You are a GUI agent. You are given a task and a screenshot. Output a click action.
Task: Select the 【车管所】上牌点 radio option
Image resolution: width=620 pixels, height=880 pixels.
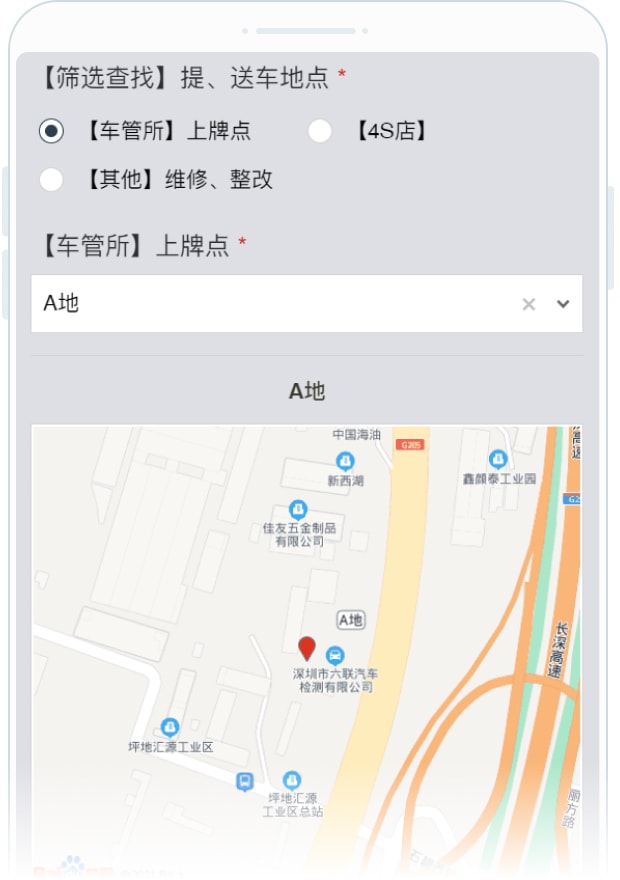tap(51, 131)
